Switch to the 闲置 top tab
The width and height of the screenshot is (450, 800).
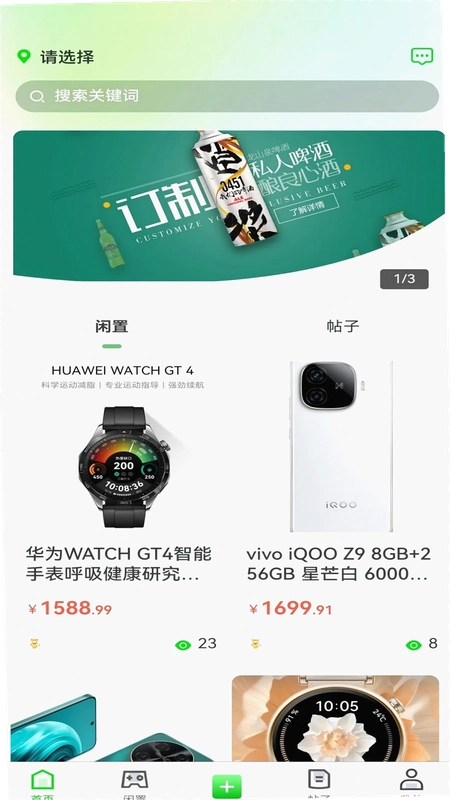(112, 327)
